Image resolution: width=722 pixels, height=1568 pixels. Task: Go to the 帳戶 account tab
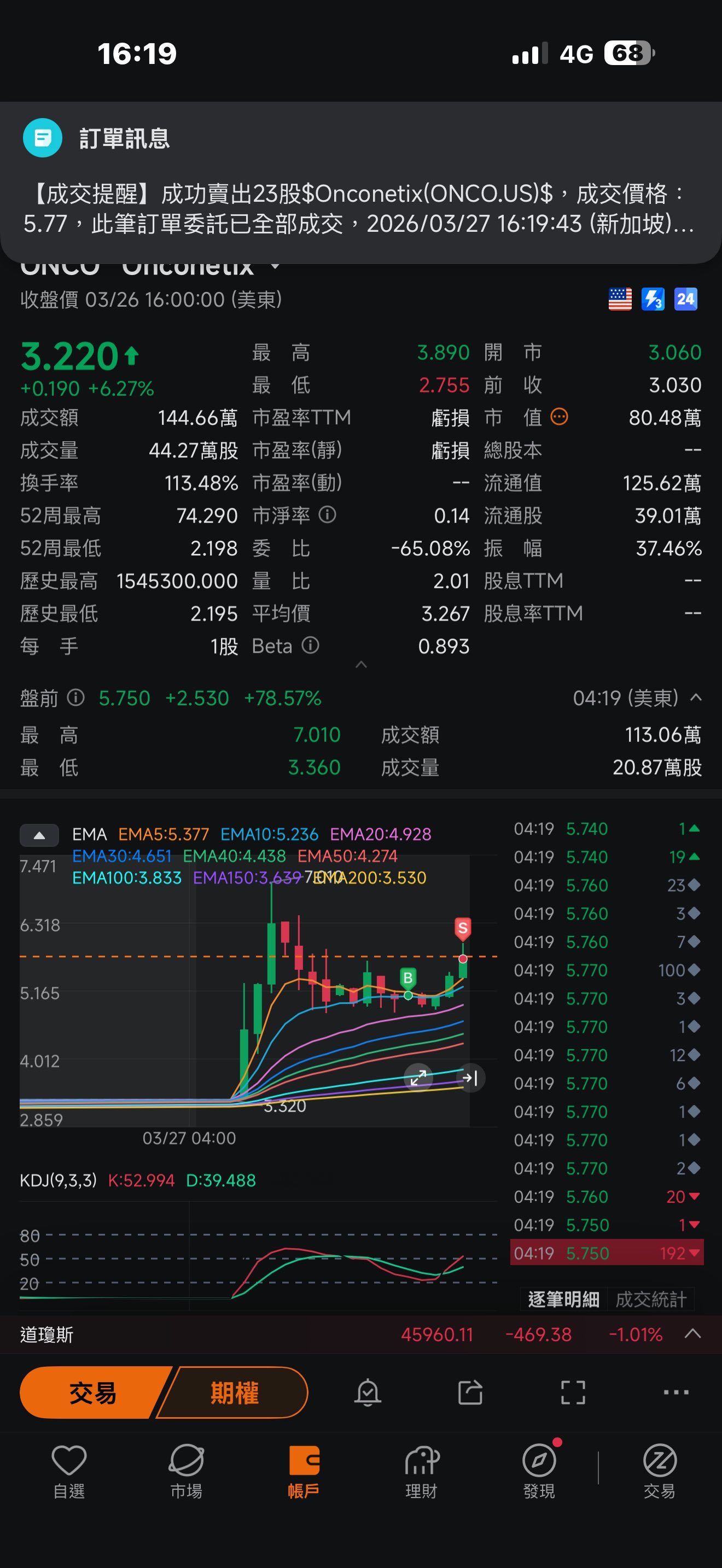click(x=304, y=1472)
